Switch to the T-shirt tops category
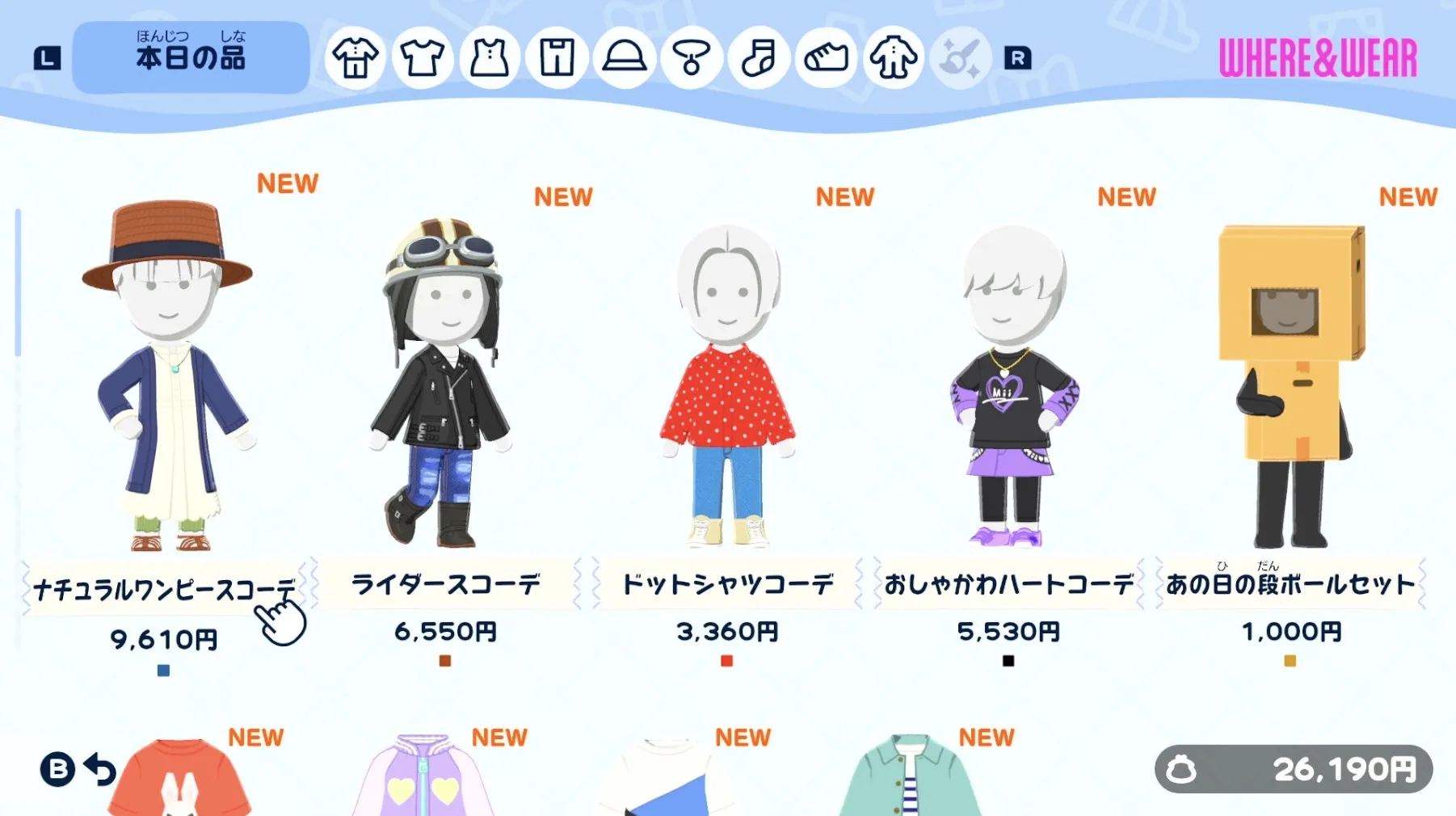The height and width of the screenshot is (816, 1456). pyautogui.click(x=423, y=57)
